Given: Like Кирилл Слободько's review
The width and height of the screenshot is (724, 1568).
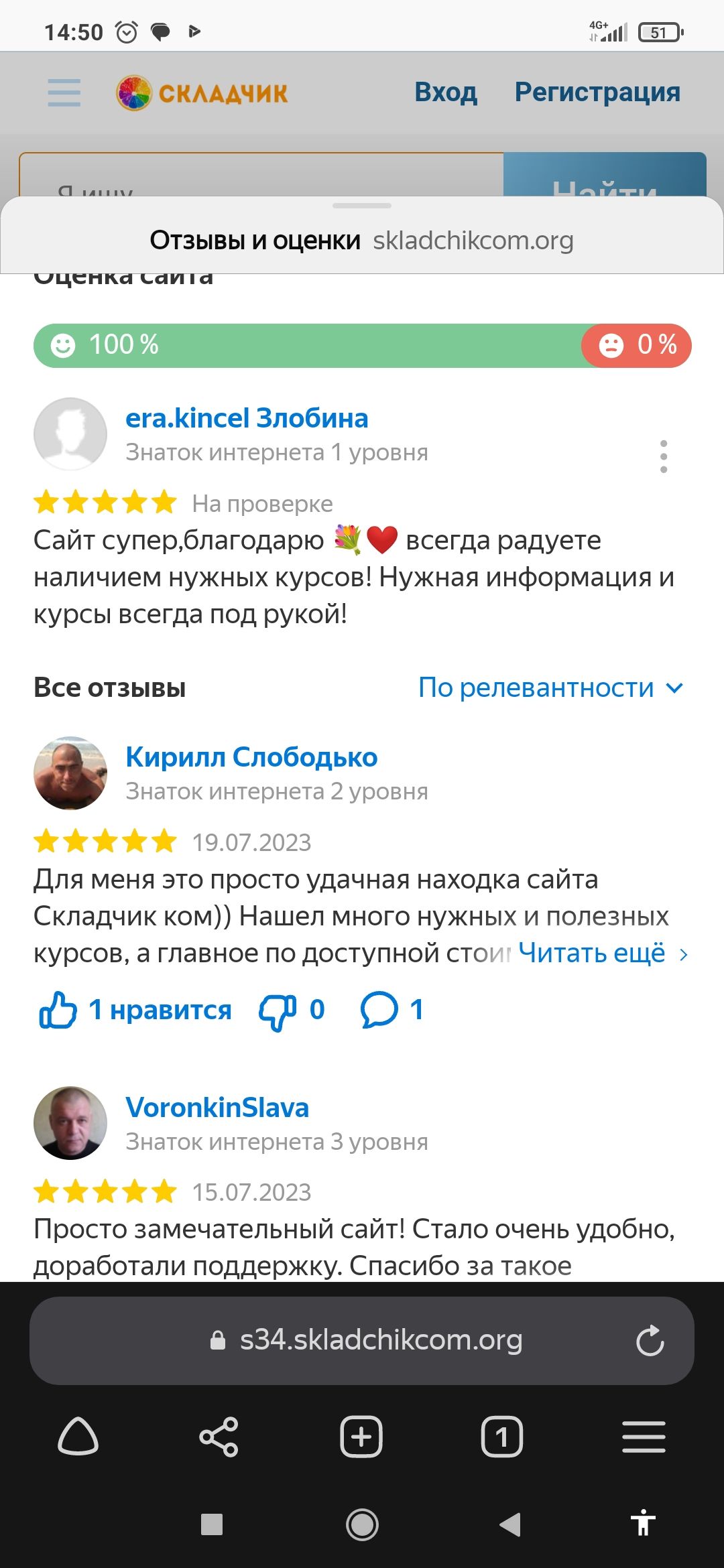Looking at the screenshot, I should point(135,1010).
